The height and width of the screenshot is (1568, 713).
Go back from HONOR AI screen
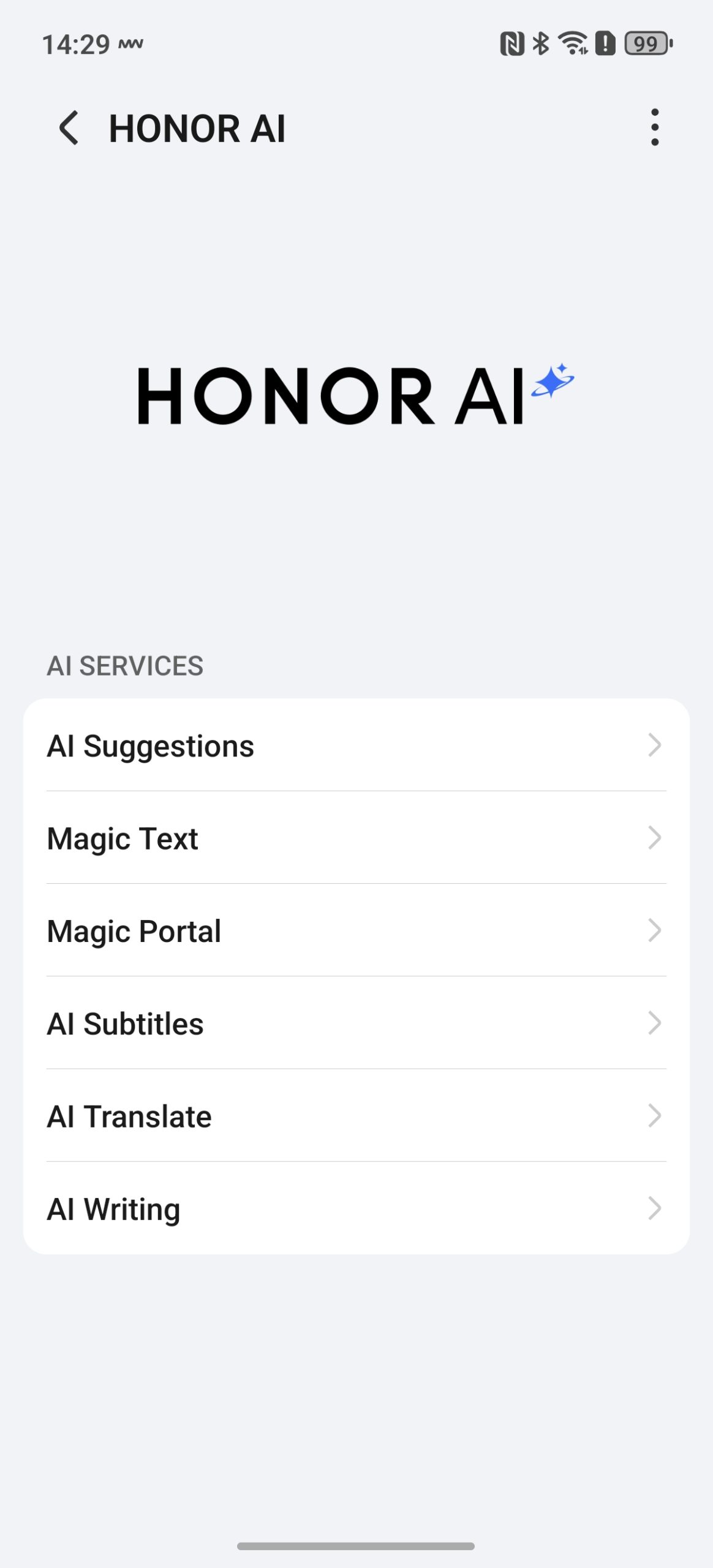click(x=69, y=128)
